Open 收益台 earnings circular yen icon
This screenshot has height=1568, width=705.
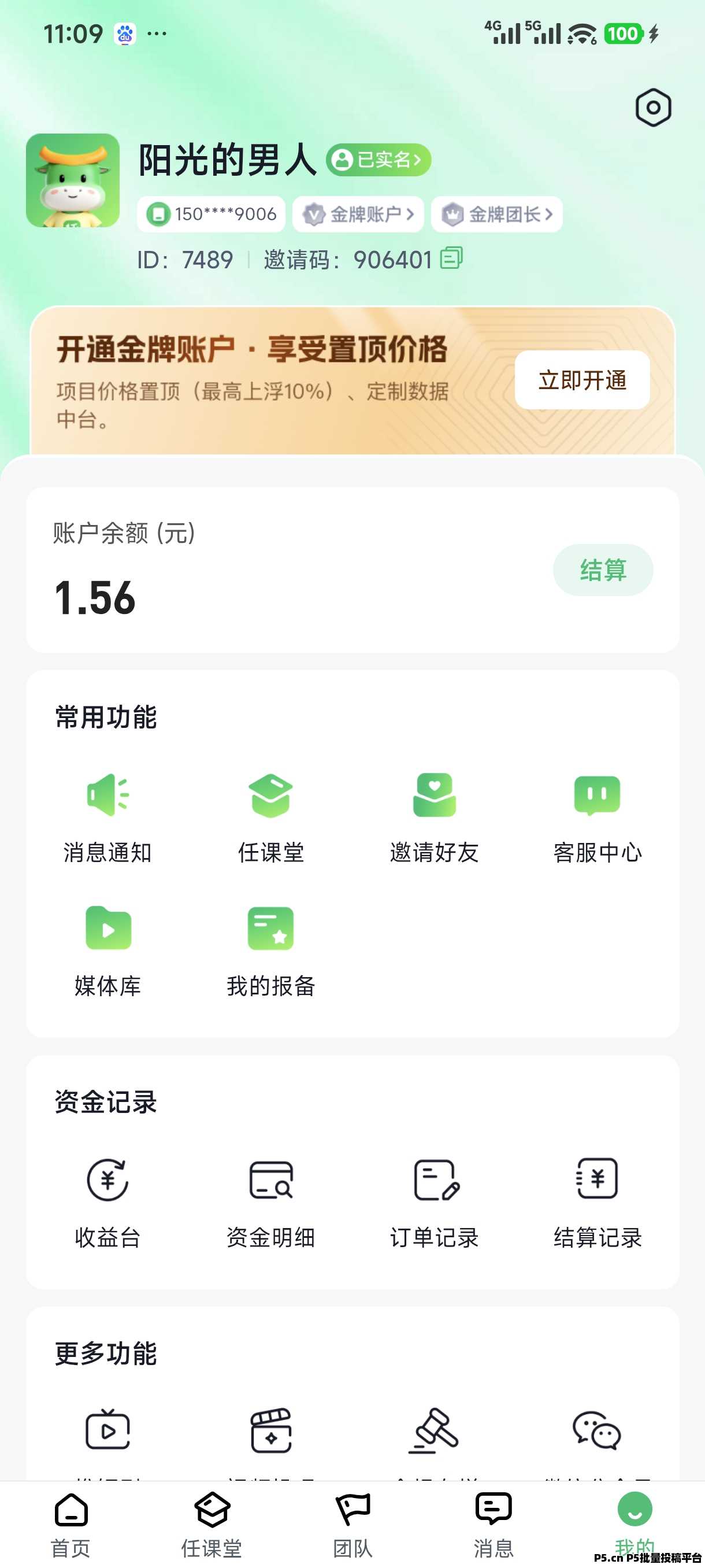(x=107, y=1178)
